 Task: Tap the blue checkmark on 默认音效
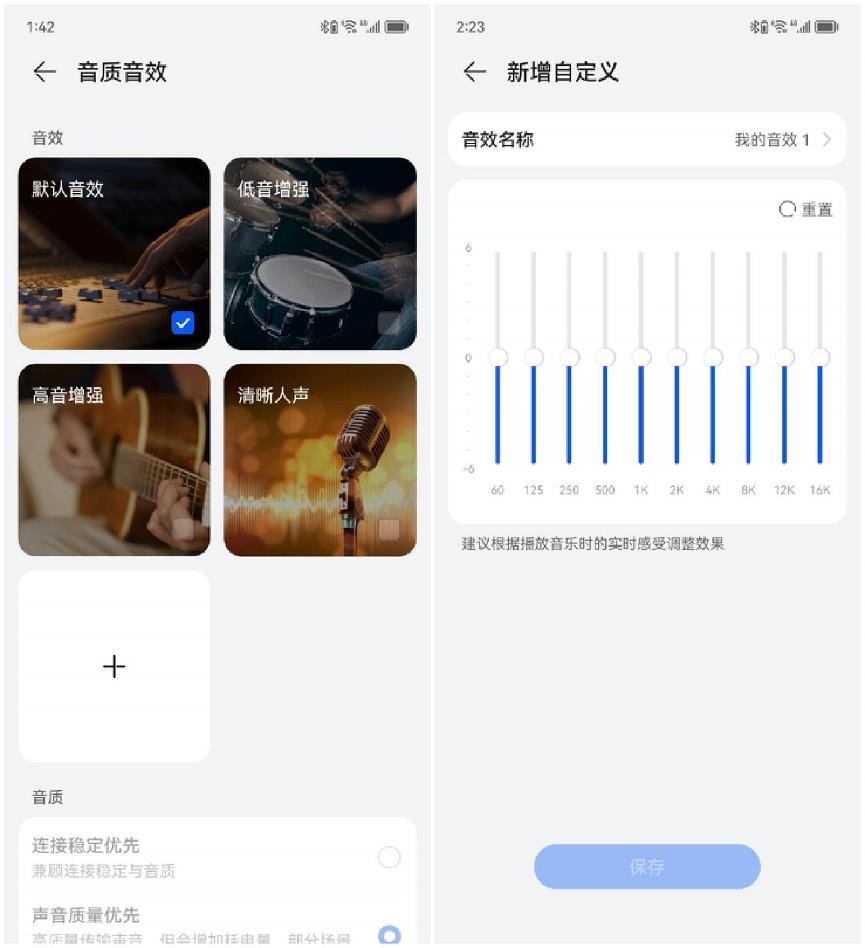pyautogui.click(x=182, y=321)
